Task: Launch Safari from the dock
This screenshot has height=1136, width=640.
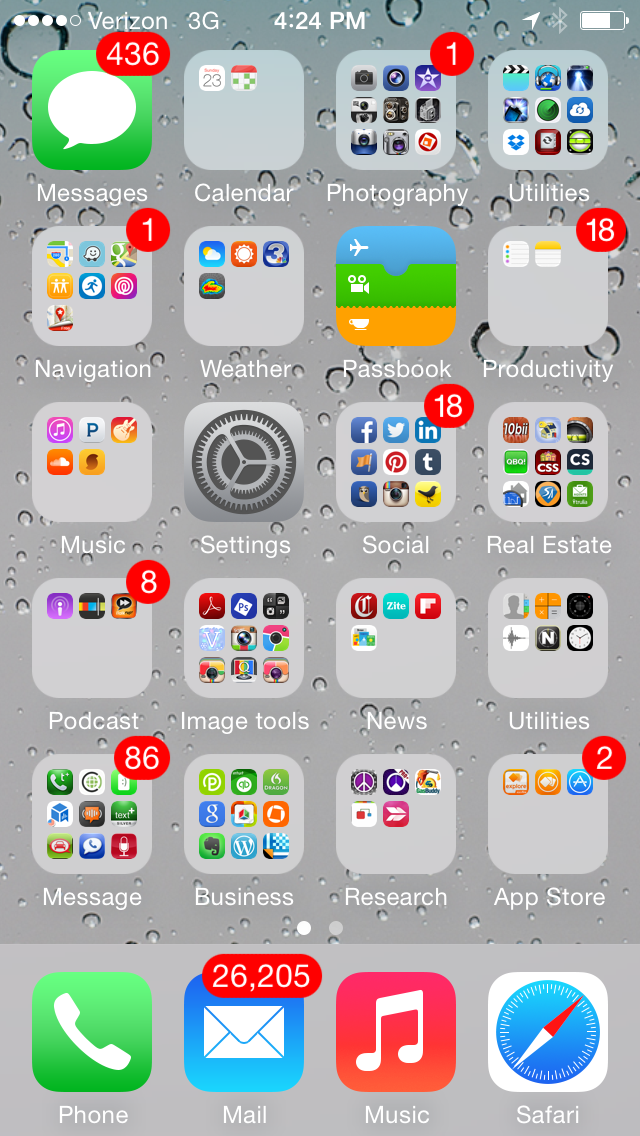Action: (x=548, y=1032)
